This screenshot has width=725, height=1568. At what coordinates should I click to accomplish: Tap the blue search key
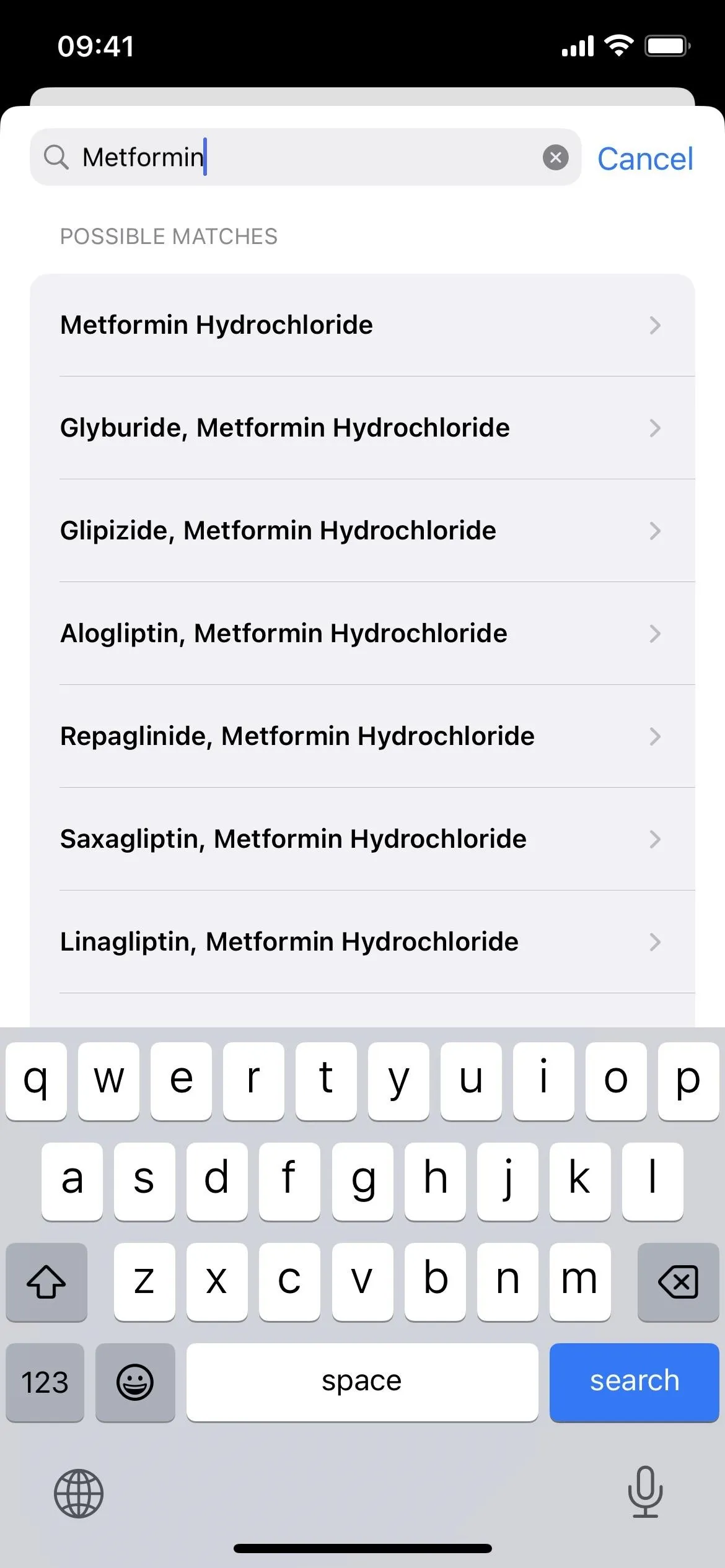[x=634, y=1382]
